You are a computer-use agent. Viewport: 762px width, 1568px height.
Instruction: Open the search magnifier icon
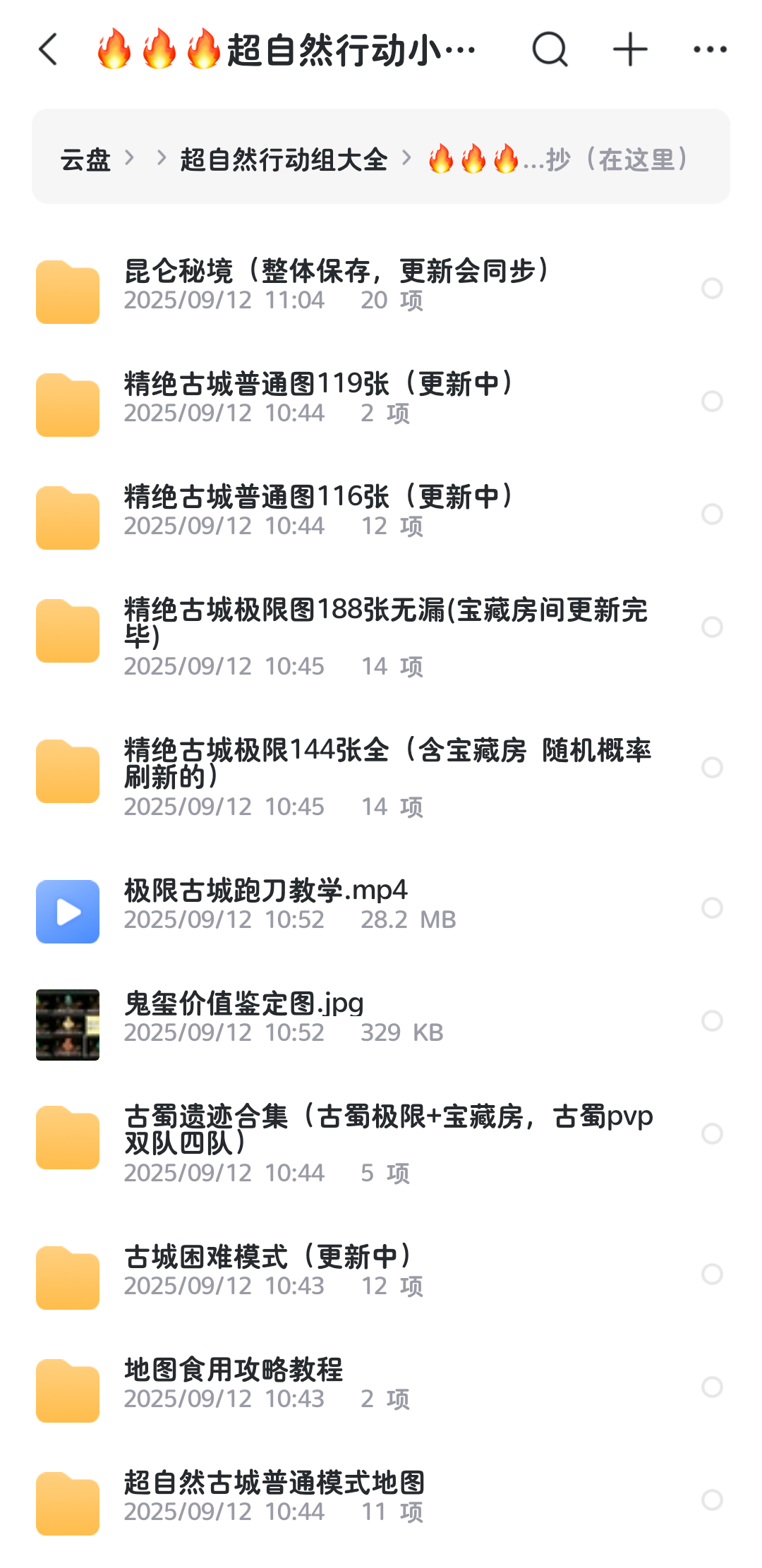click(550, 49)
